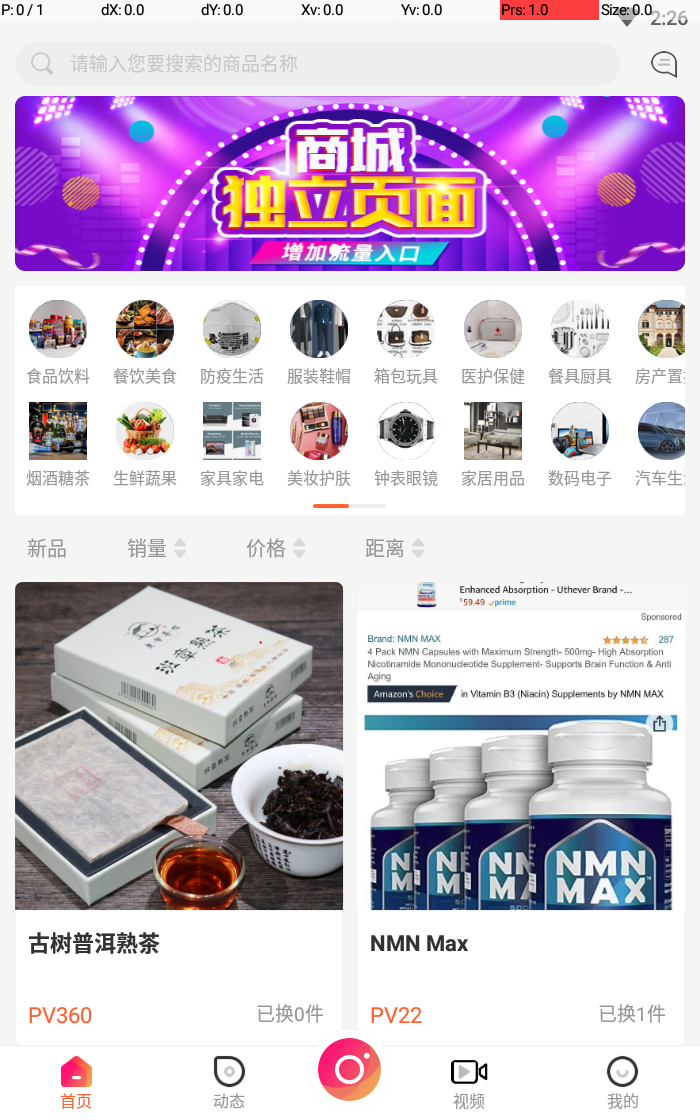Image resolution: width=700 pixels, height=1120 pixels.
Task: Sort products by 销量
Action: pos(156,548)
